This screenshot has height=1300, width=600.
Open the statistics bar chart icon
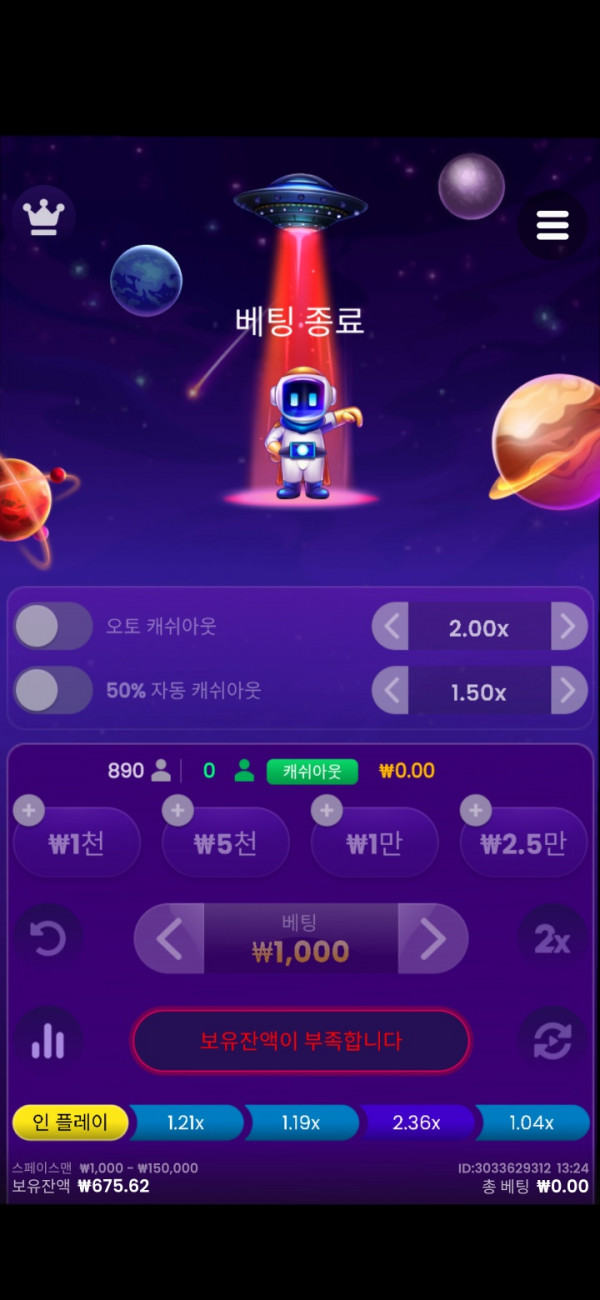pyautogui.click(x=48, y=1041)
